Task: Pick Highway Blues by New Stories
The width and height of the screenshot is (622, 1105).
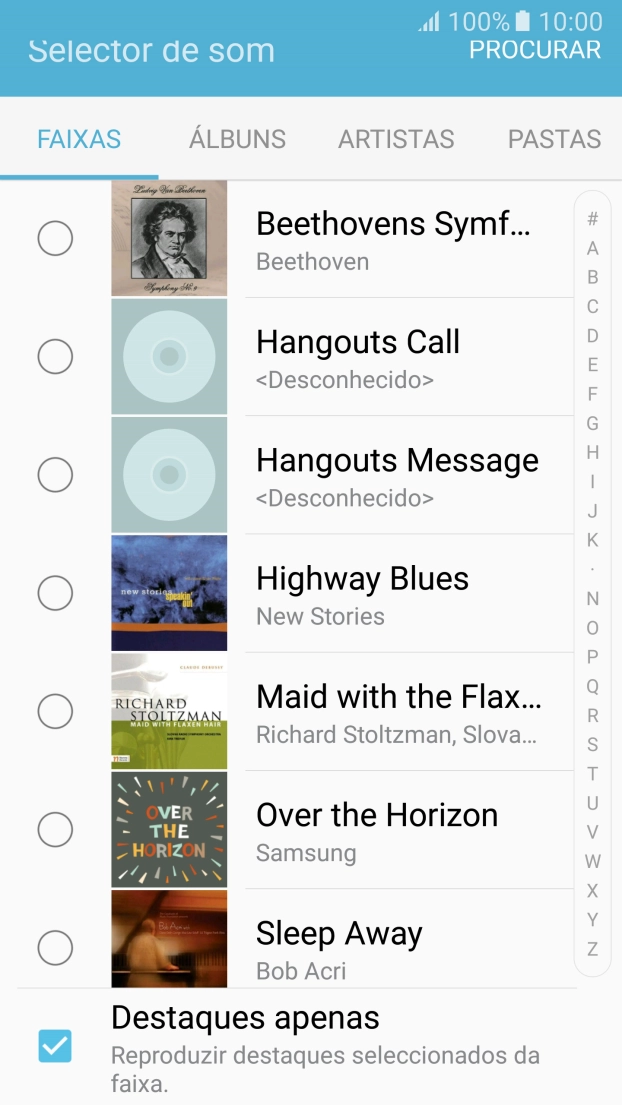Action: [x=55, y=593]
